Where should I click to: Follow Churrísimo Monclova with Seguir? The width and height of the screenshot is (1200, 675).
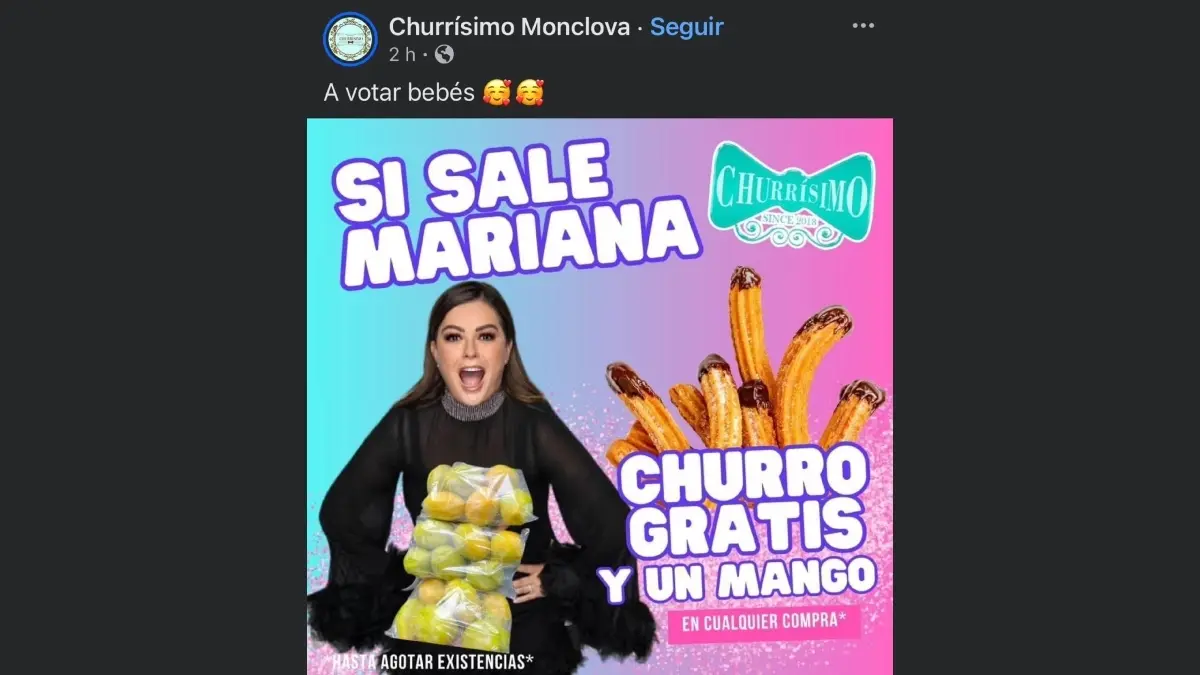[x=686, y=27]
